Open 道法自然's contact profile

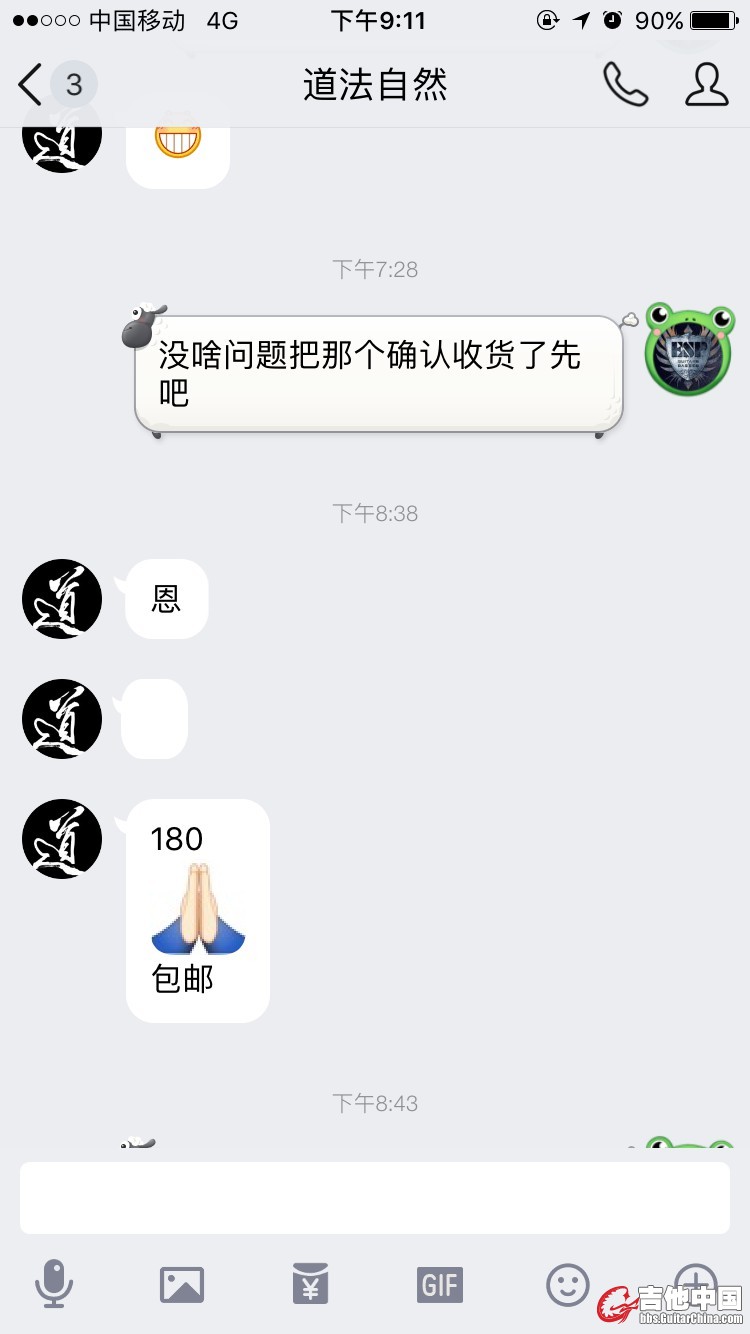(x=706, y=85)
